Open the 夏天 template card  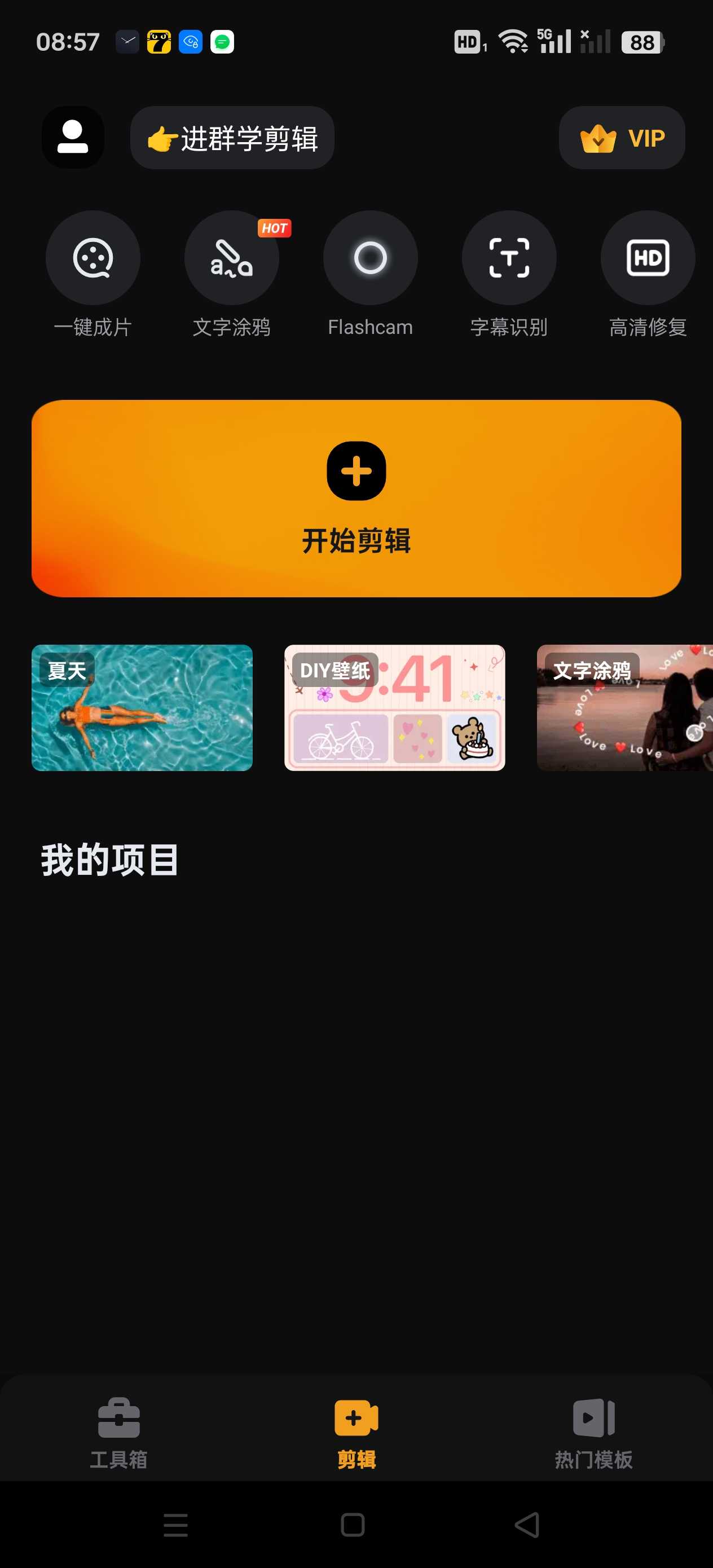pyautogui.click(x=142, y=707)
